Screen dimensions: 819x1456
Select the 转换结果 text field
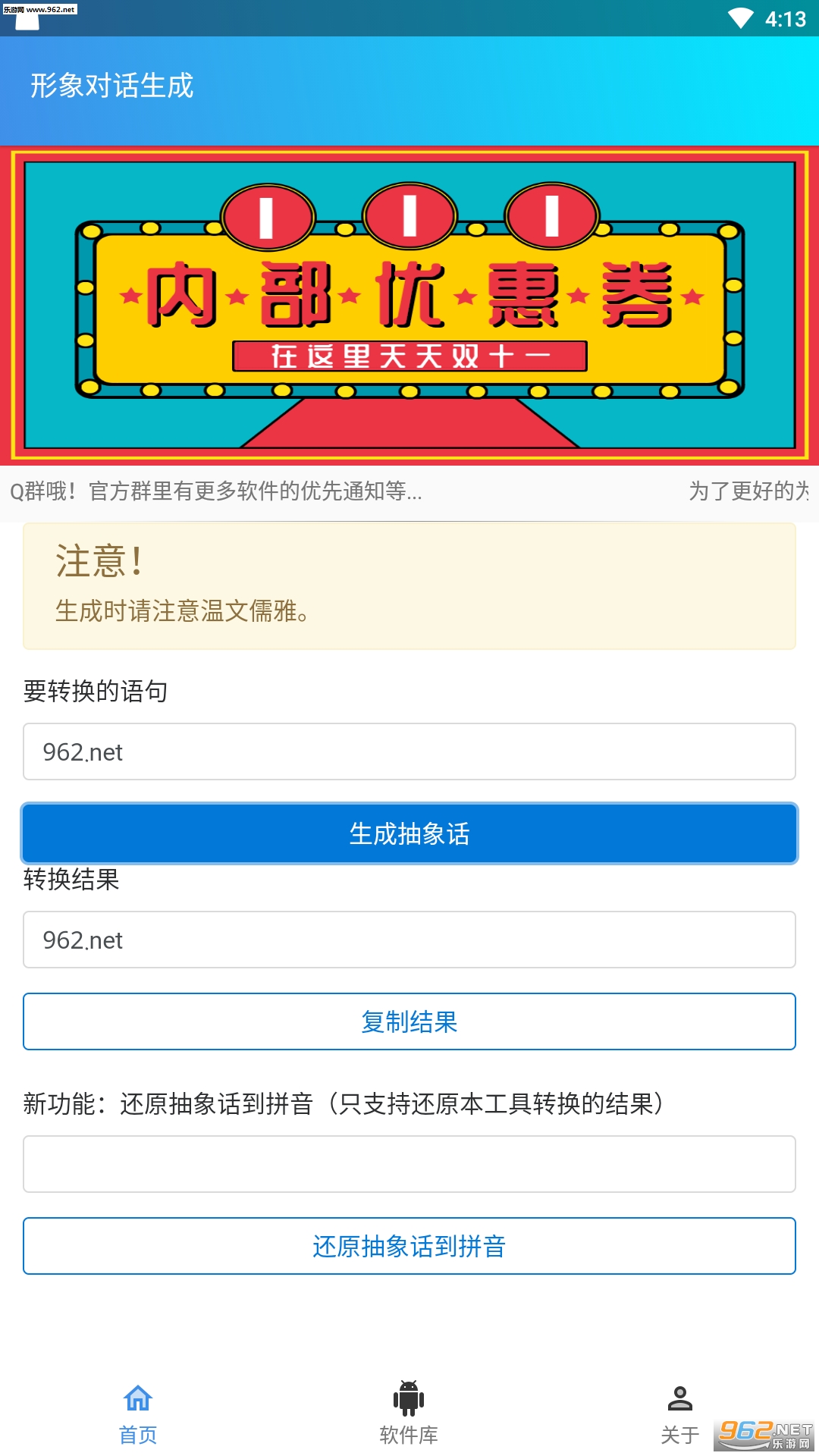pyautogui.click(x=409, y=940)
